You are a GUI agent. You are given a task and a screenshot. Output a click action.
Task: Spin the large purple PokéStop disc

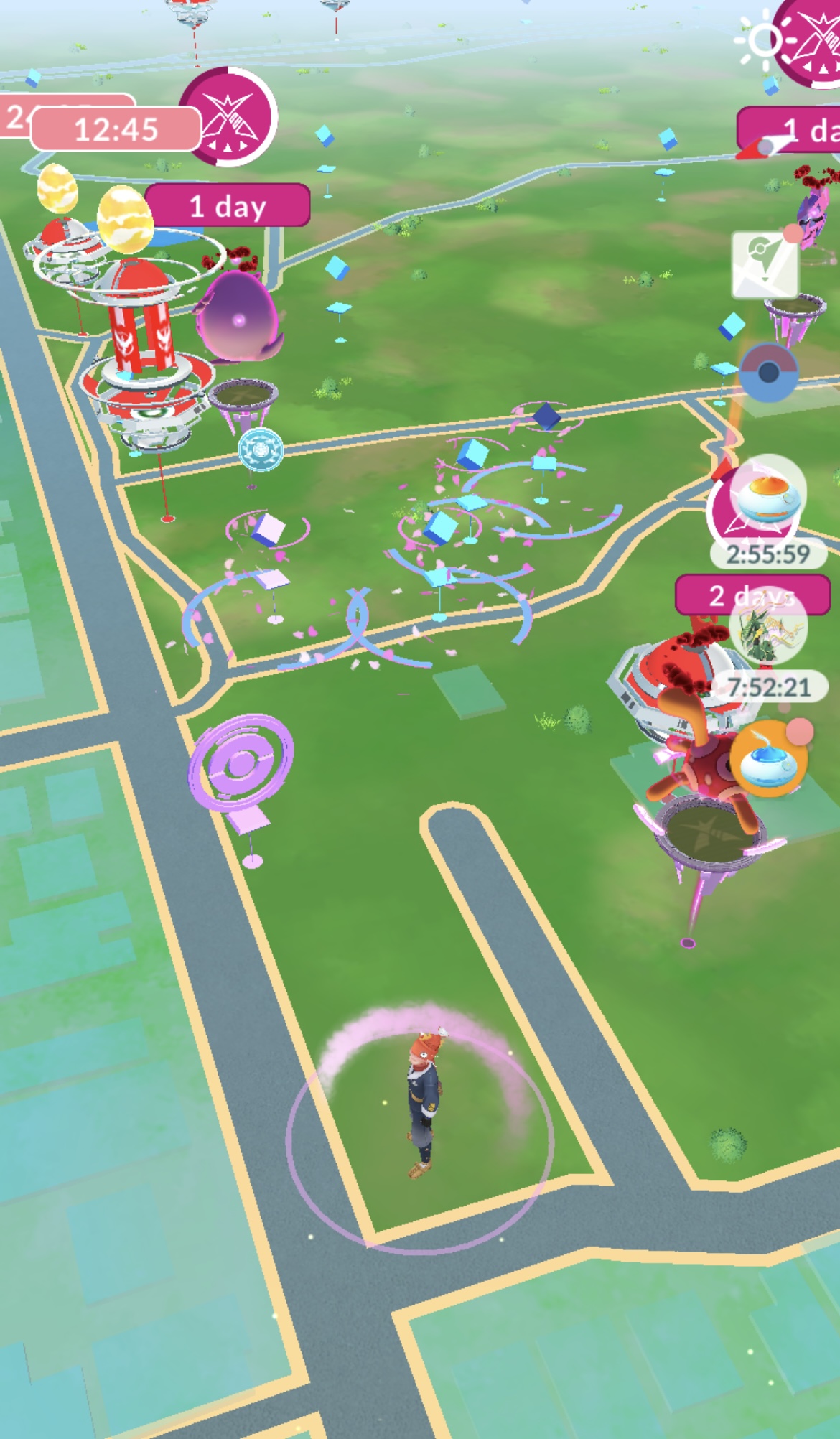point(241,763)
